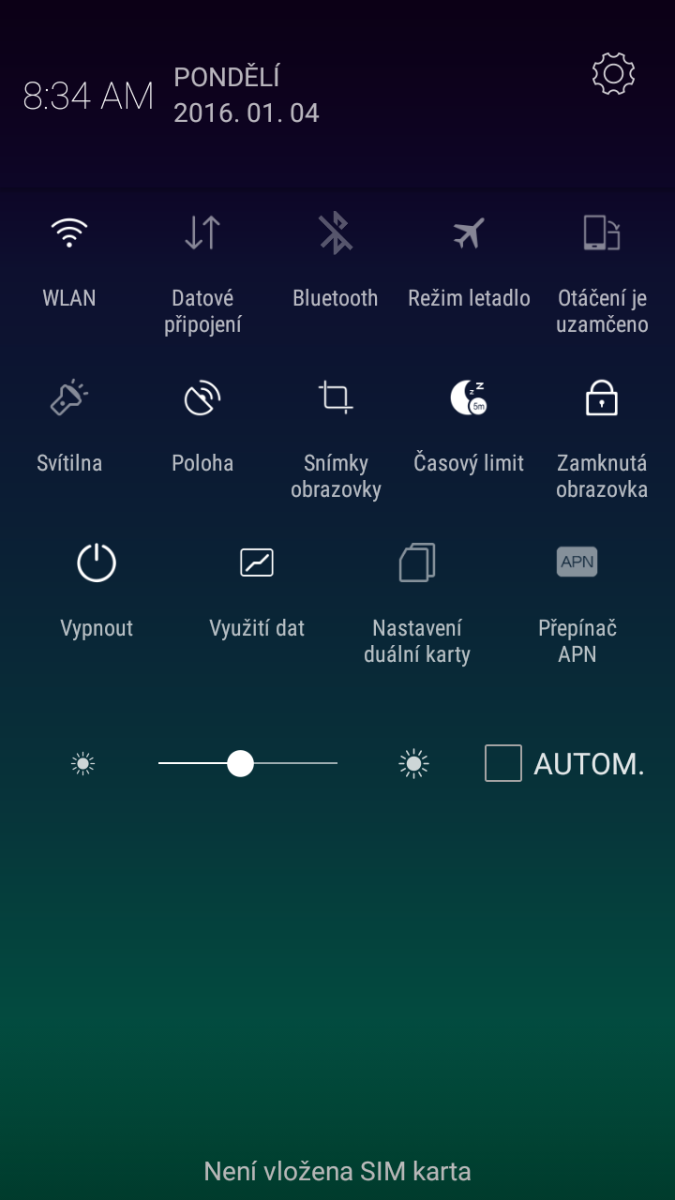Viewport: 675px width, 1200px height.
Task: Open Využití dat data usage
Action: point(257,563)
